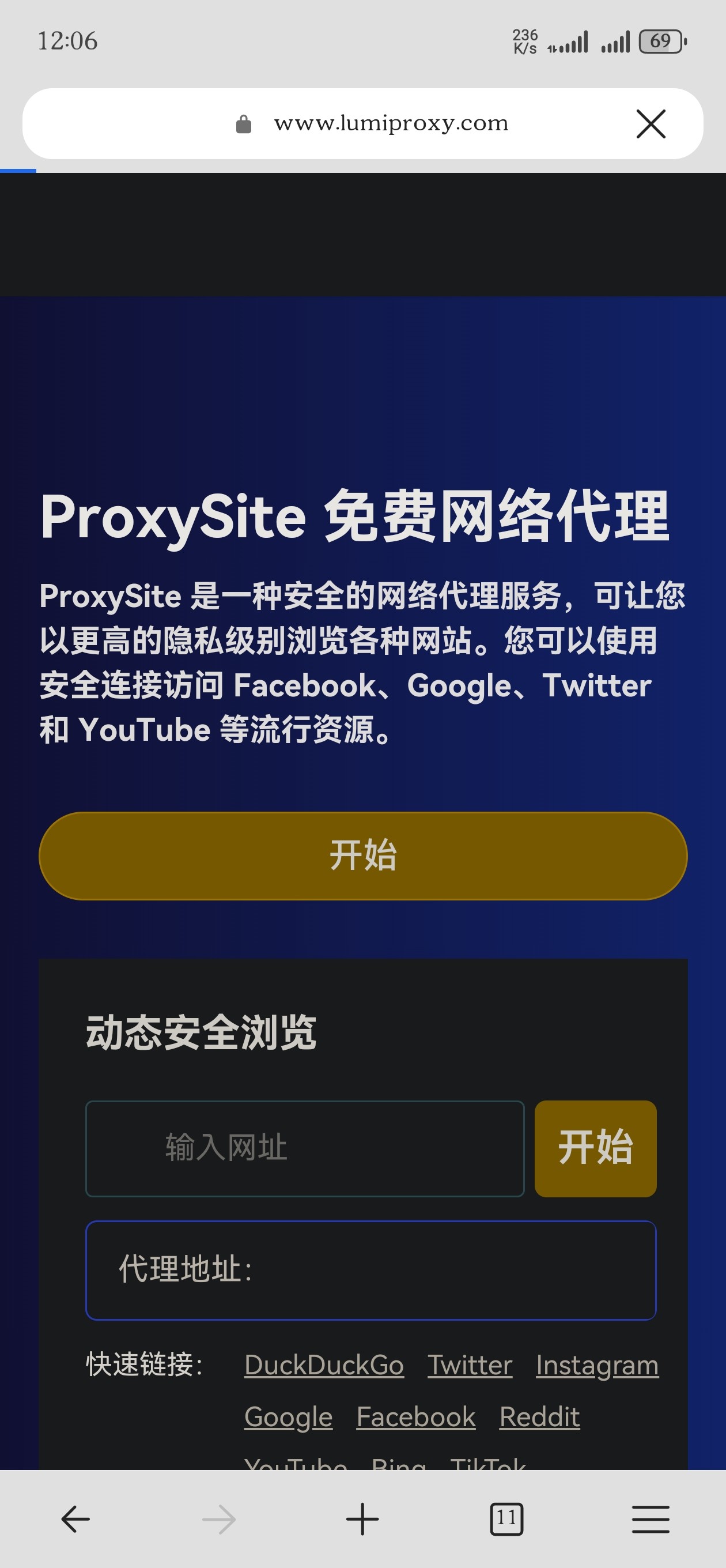Stop loading with the X icon

[x=651, y=123]
